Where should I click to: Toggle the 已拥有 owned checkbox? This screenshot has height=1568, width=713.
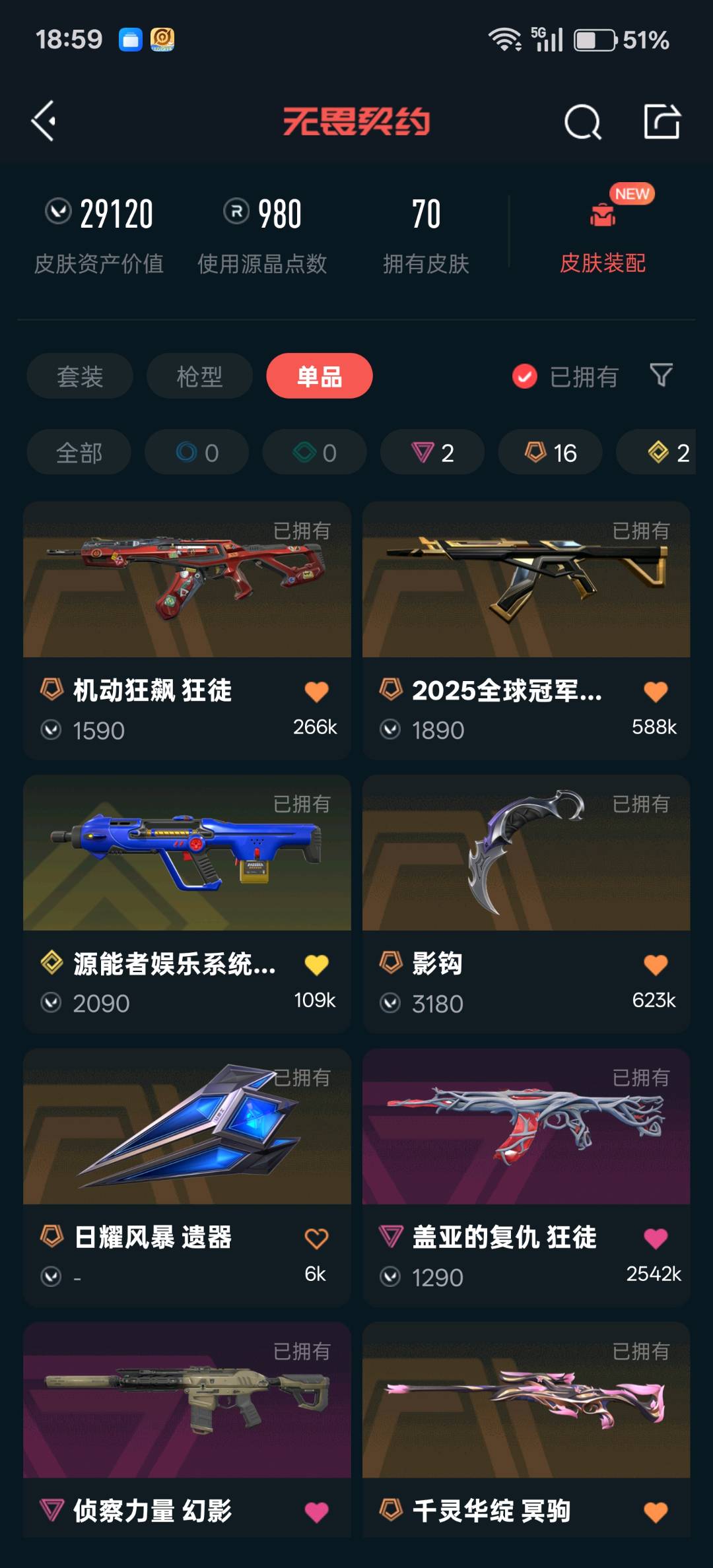click(526, 377)
